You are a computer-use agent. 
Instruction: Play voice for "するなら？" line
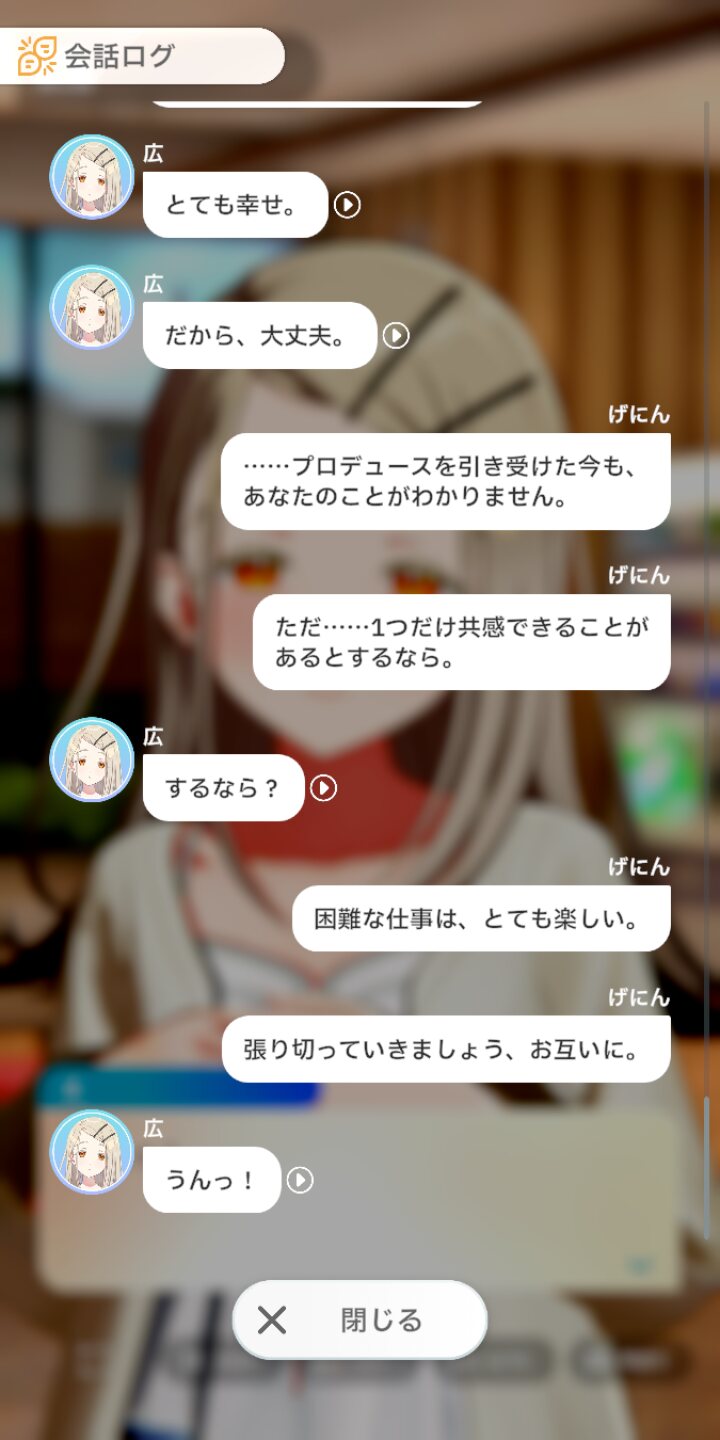pyautogui.click(x=323, y=788)
